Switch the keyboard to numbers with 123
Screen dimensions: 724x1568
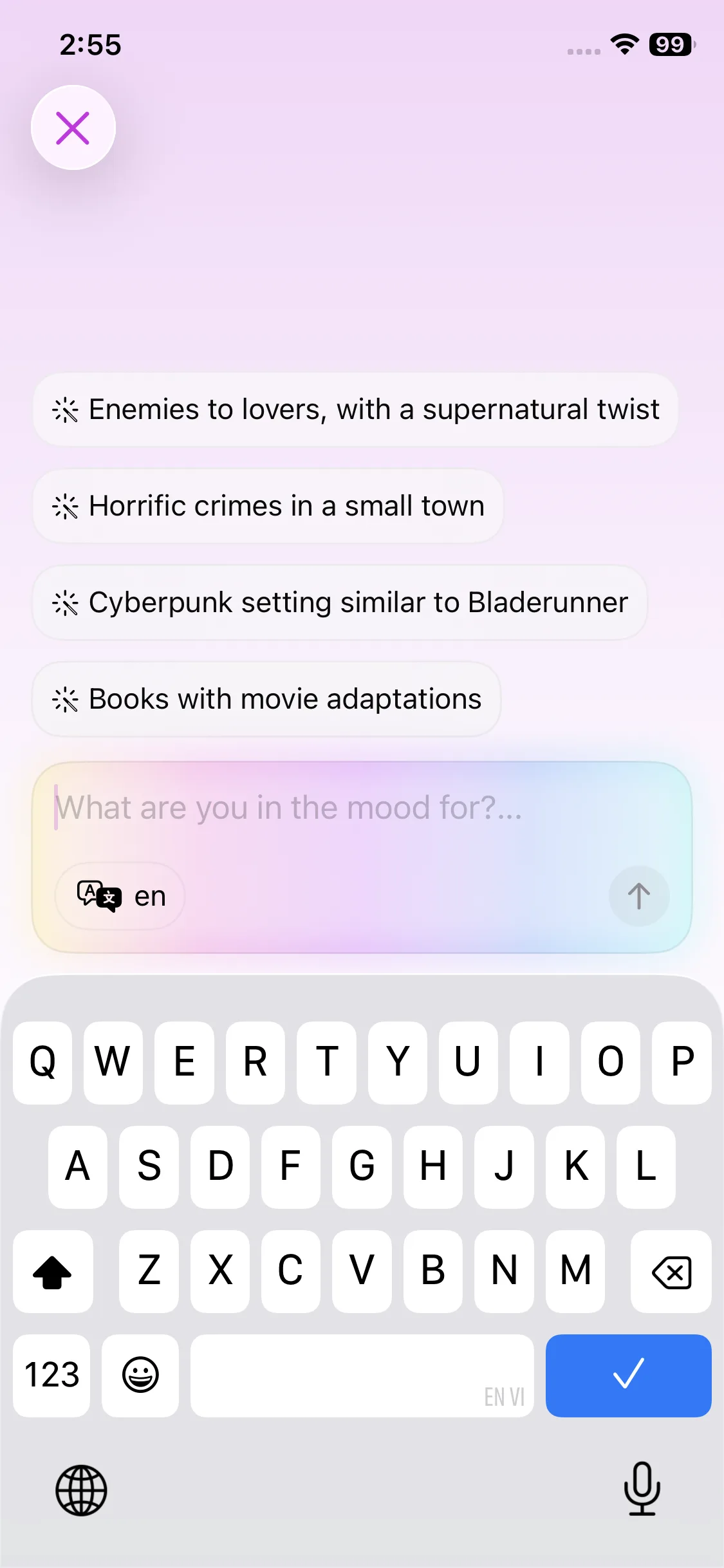tap(51, 1375)
